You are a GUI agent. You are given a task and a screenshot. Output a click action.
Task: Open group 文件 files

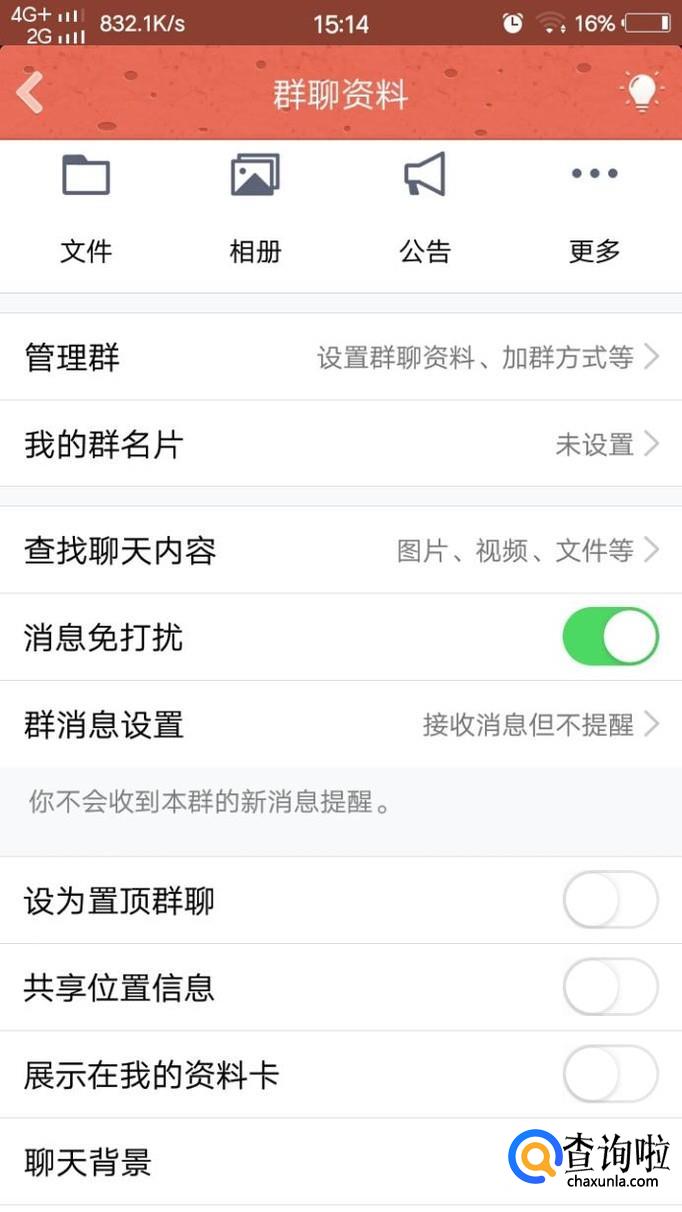[x=86, y=208]
